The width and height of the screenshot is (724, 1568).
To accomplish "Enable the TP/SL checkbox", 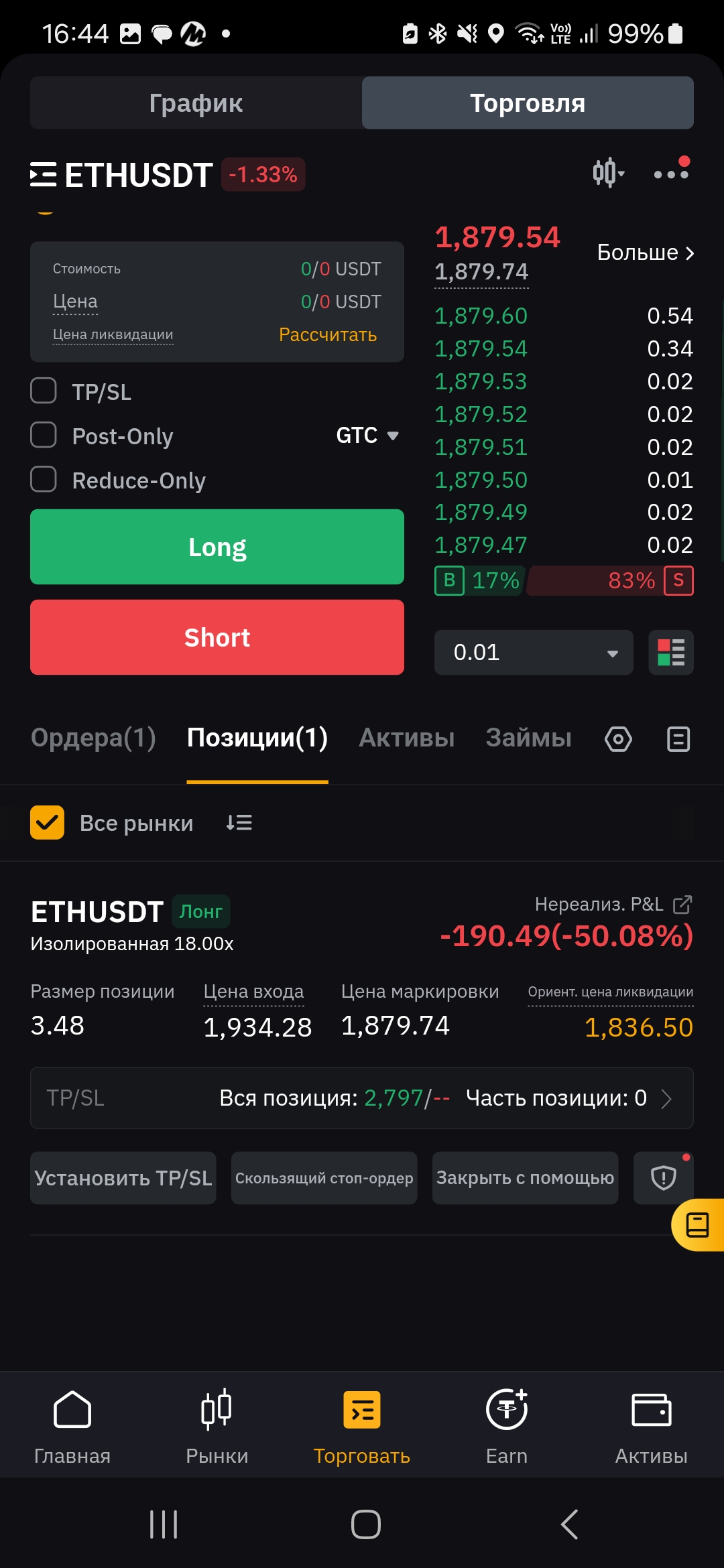I will coord(44,391).
